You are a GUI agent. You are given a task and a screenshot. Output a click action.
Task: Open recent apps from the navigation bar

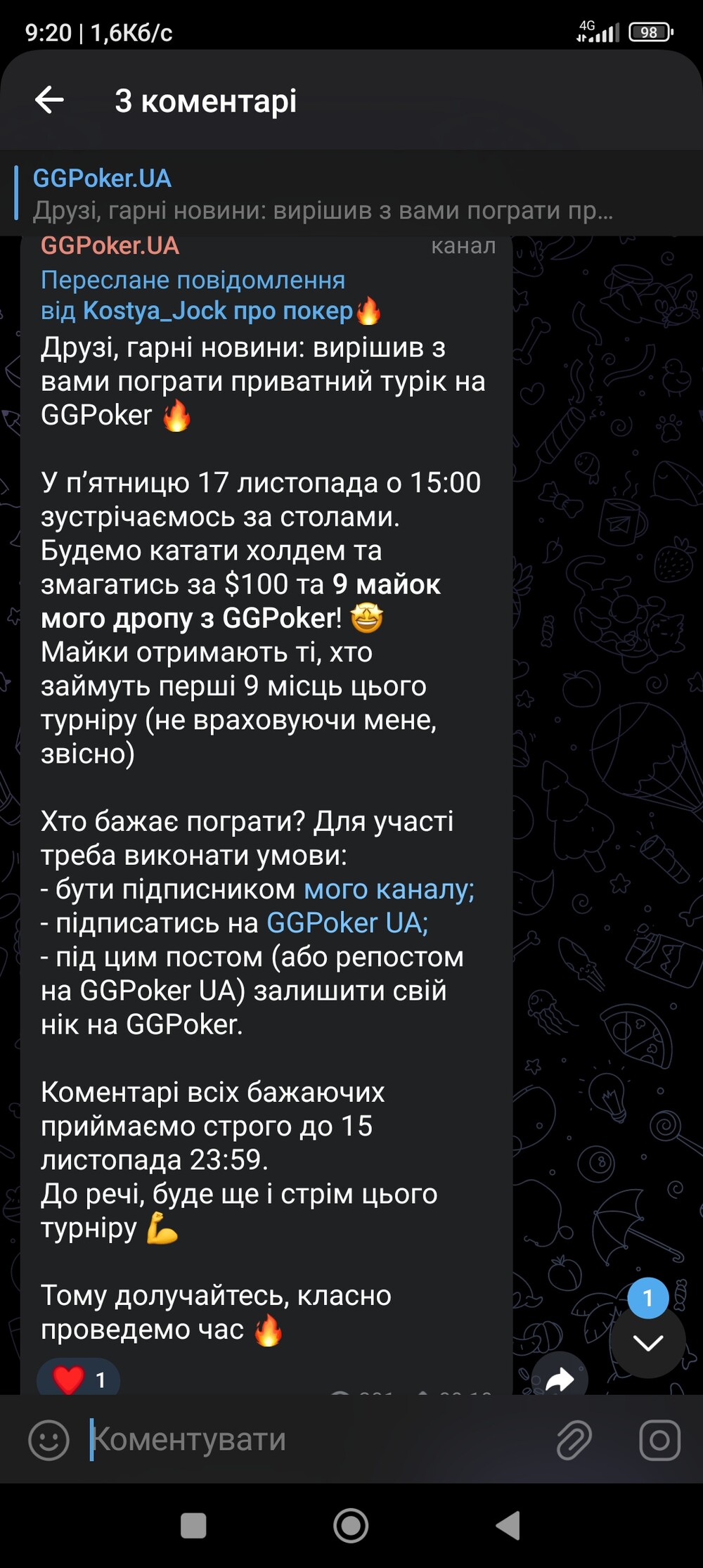tap(193, 1526)
